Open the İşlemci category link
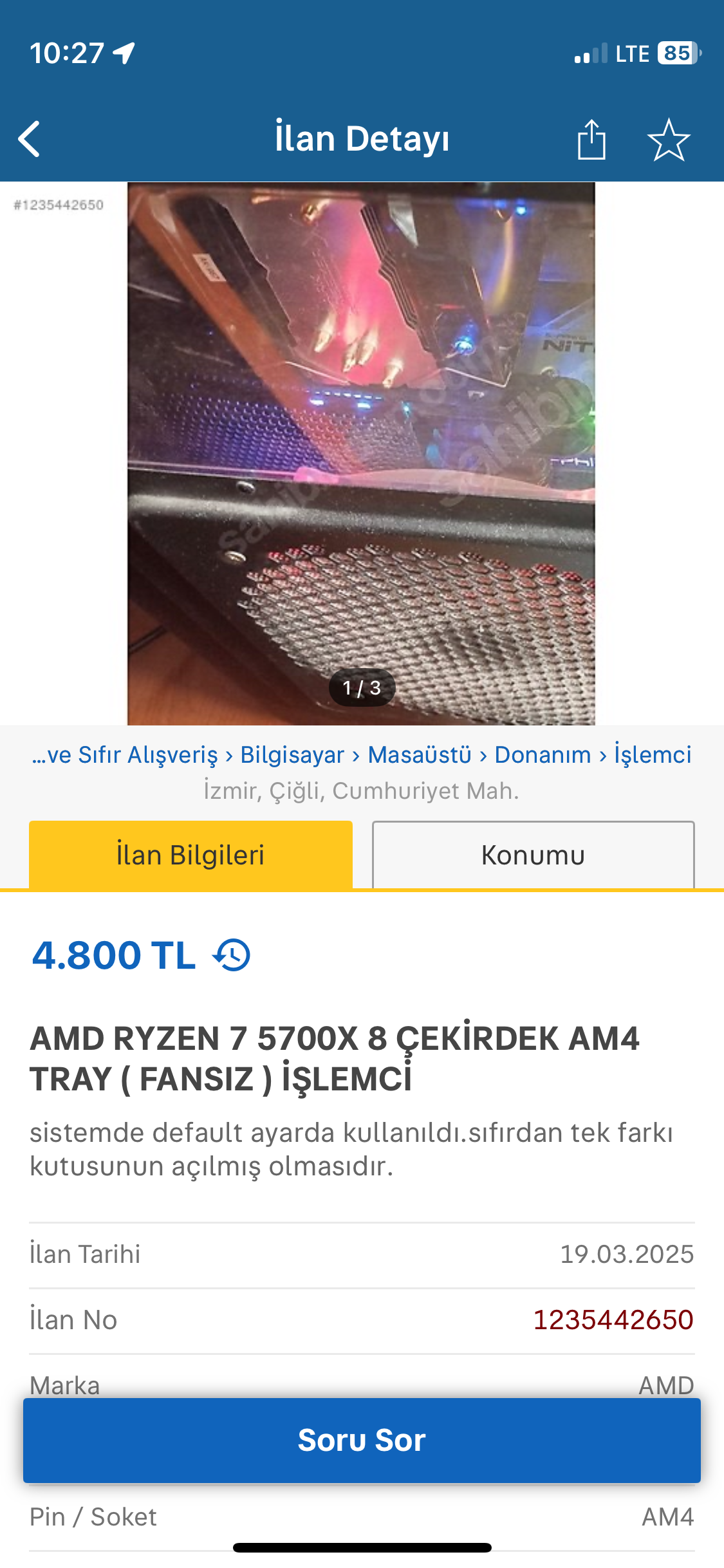The image size is (724, 1568). click(653, 754)
